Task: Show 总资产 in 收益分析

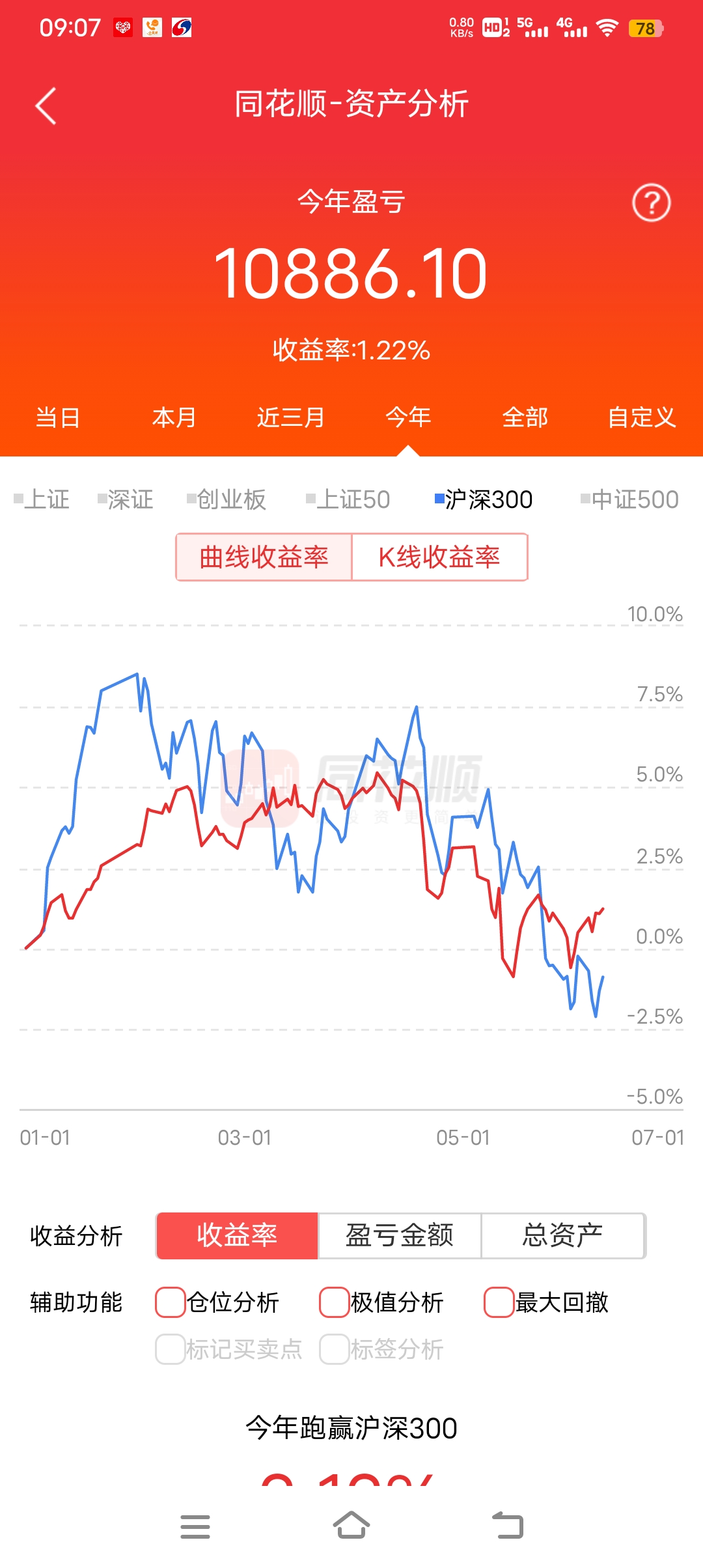Action: 562,1235
